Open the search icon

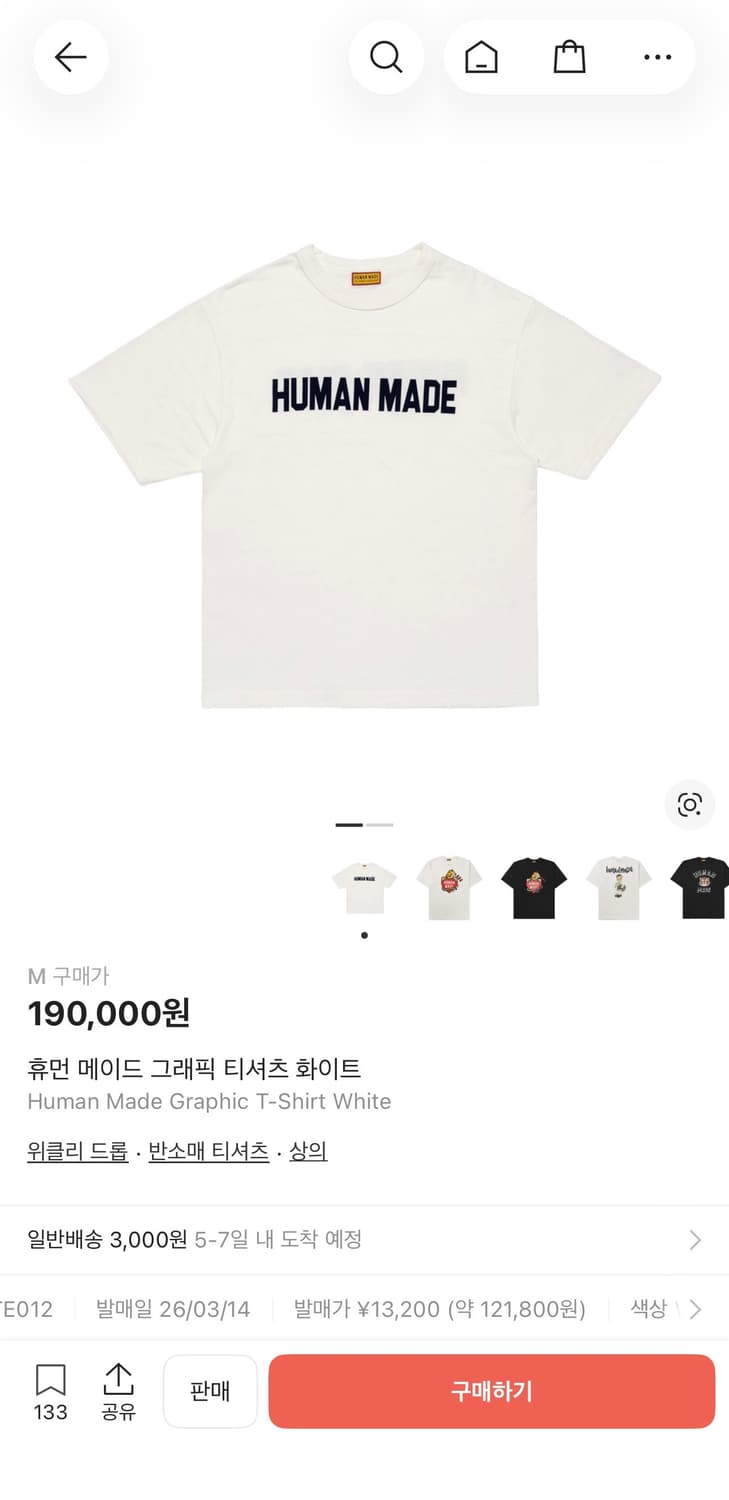[x=387, y=57]
